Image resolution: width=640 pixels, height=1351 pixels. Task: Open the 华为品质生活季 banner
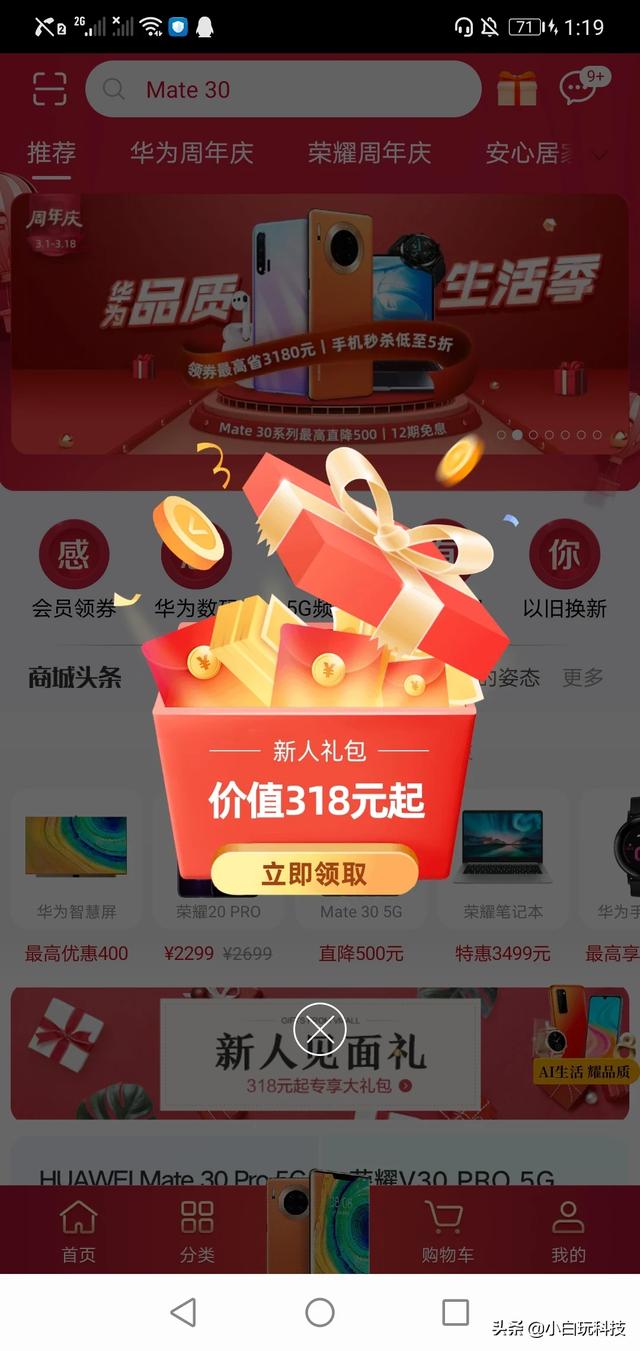(320, 320)
